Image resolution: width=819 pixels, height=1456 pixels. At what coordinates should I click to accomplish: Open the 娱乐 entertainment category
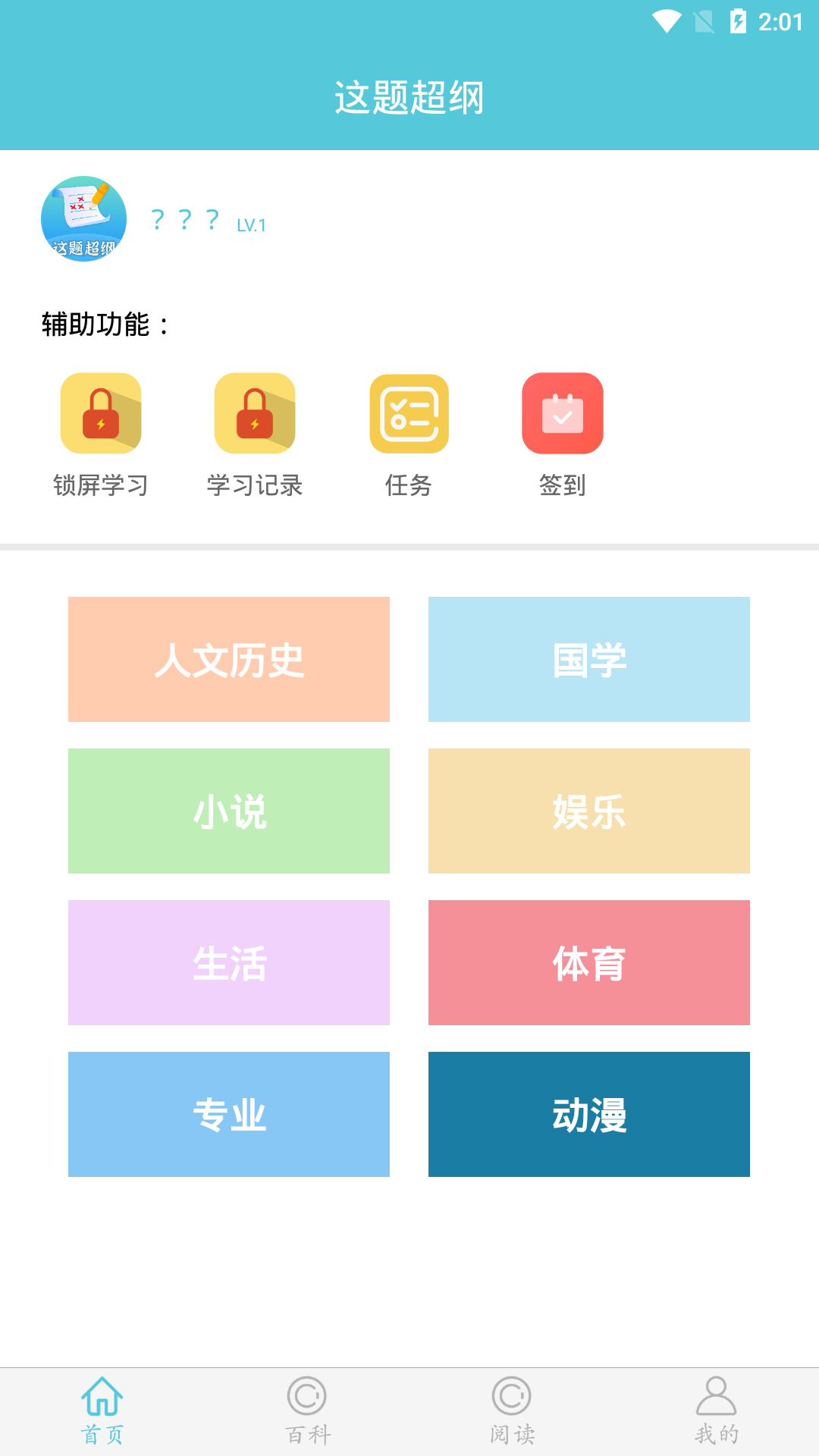click(589, 811)
